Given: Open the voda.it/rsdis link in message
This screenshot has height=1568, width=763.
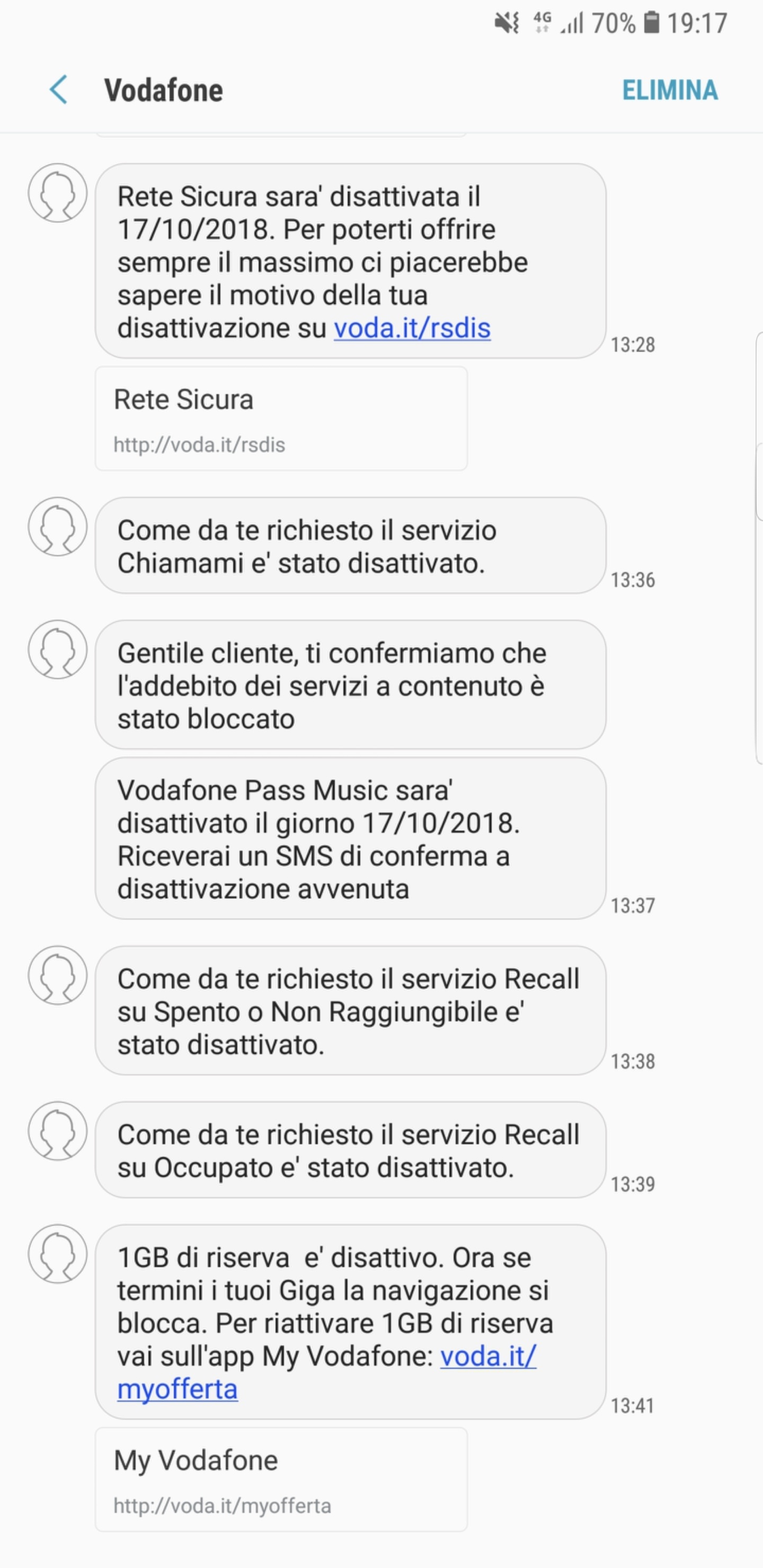Looking at the screenshot, I should tap(412, 328).
